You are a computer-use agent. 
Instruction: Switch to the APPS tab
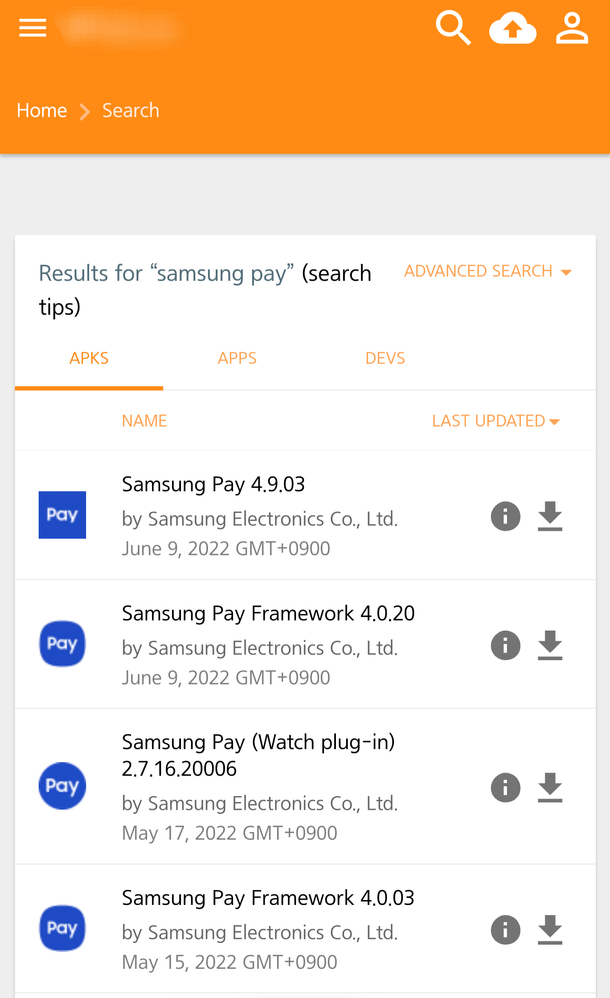237,358
